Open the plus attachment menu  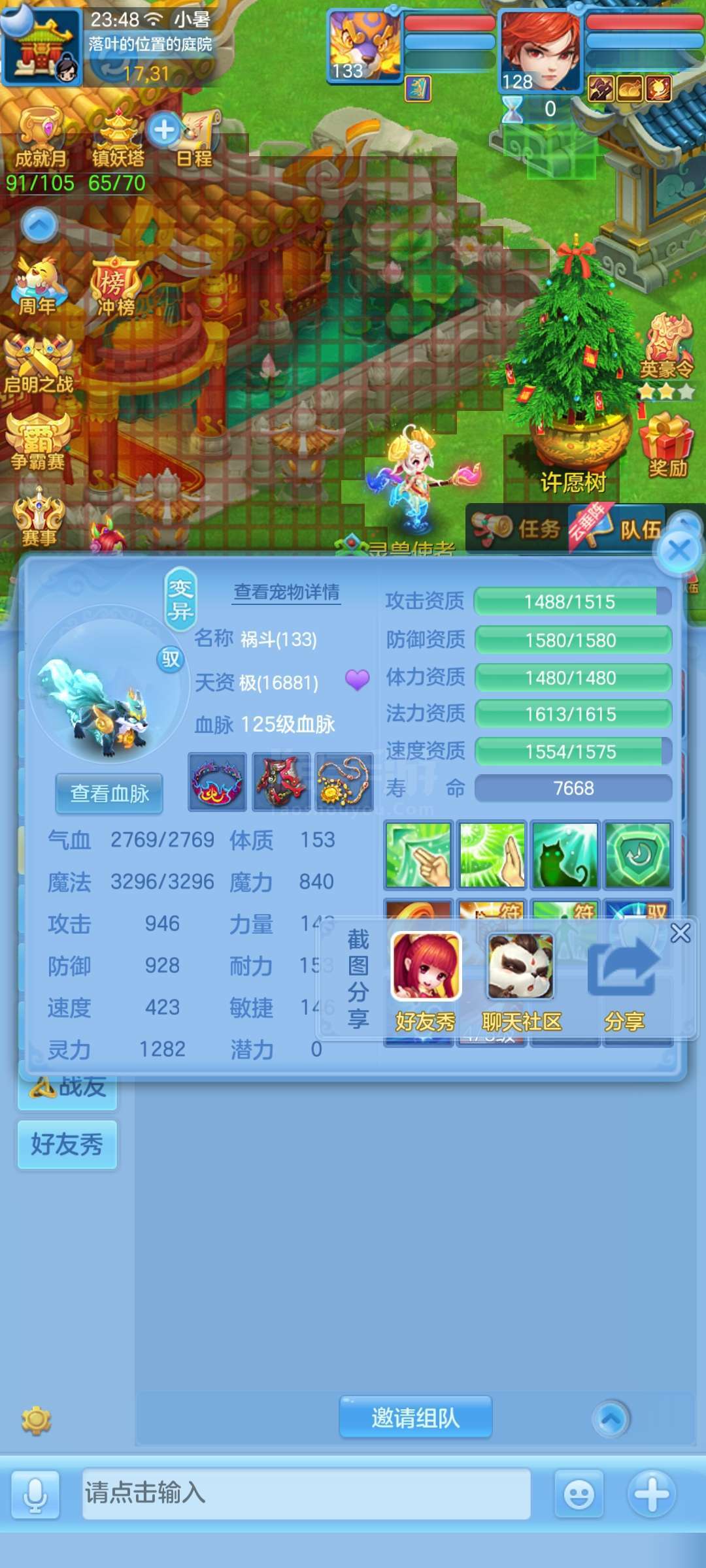[x=652, y=1494]
